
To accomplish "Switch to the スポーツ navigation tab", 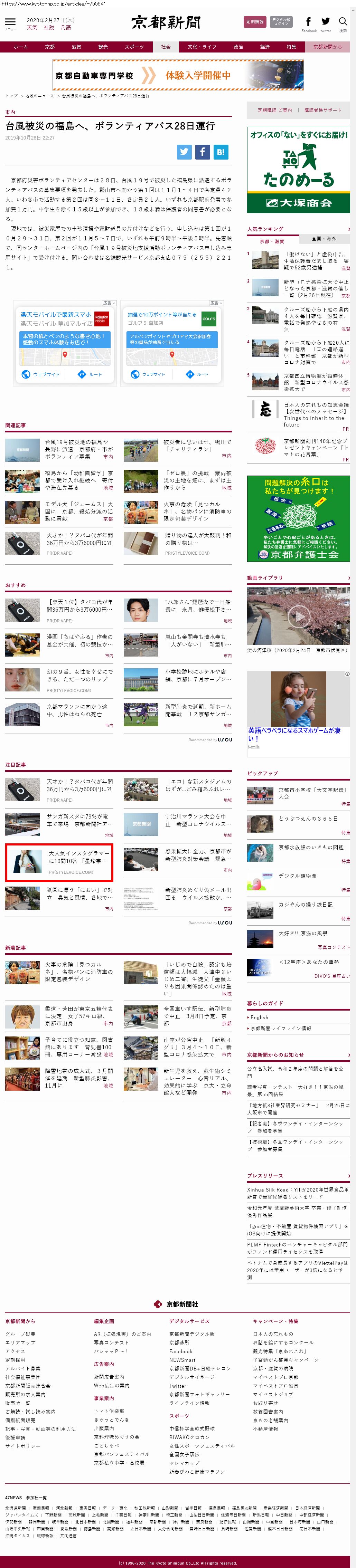I will coord(134,47).
